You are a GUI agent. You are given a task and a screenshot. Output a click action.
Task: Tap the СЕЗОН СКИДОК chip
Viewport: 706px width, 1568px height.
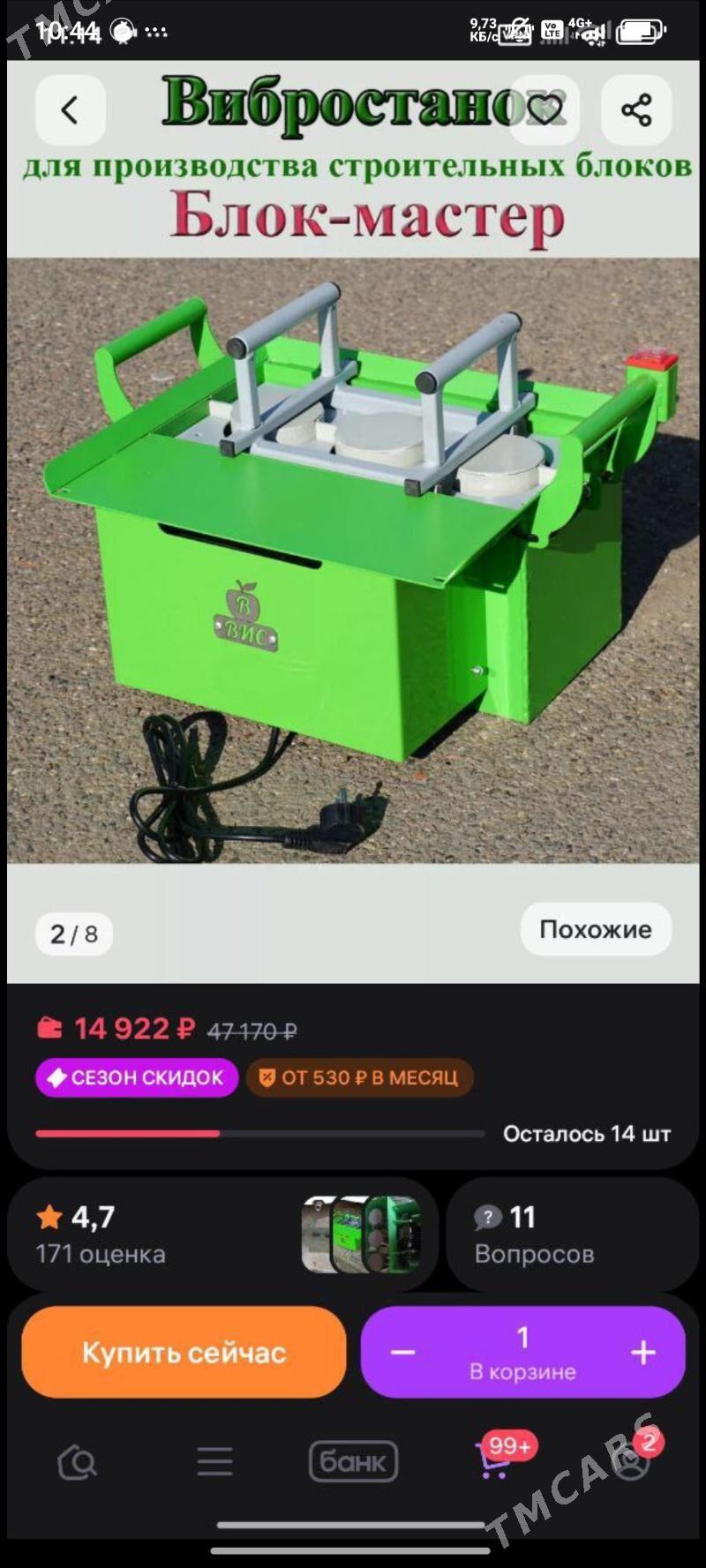(x=137, y=1077)
